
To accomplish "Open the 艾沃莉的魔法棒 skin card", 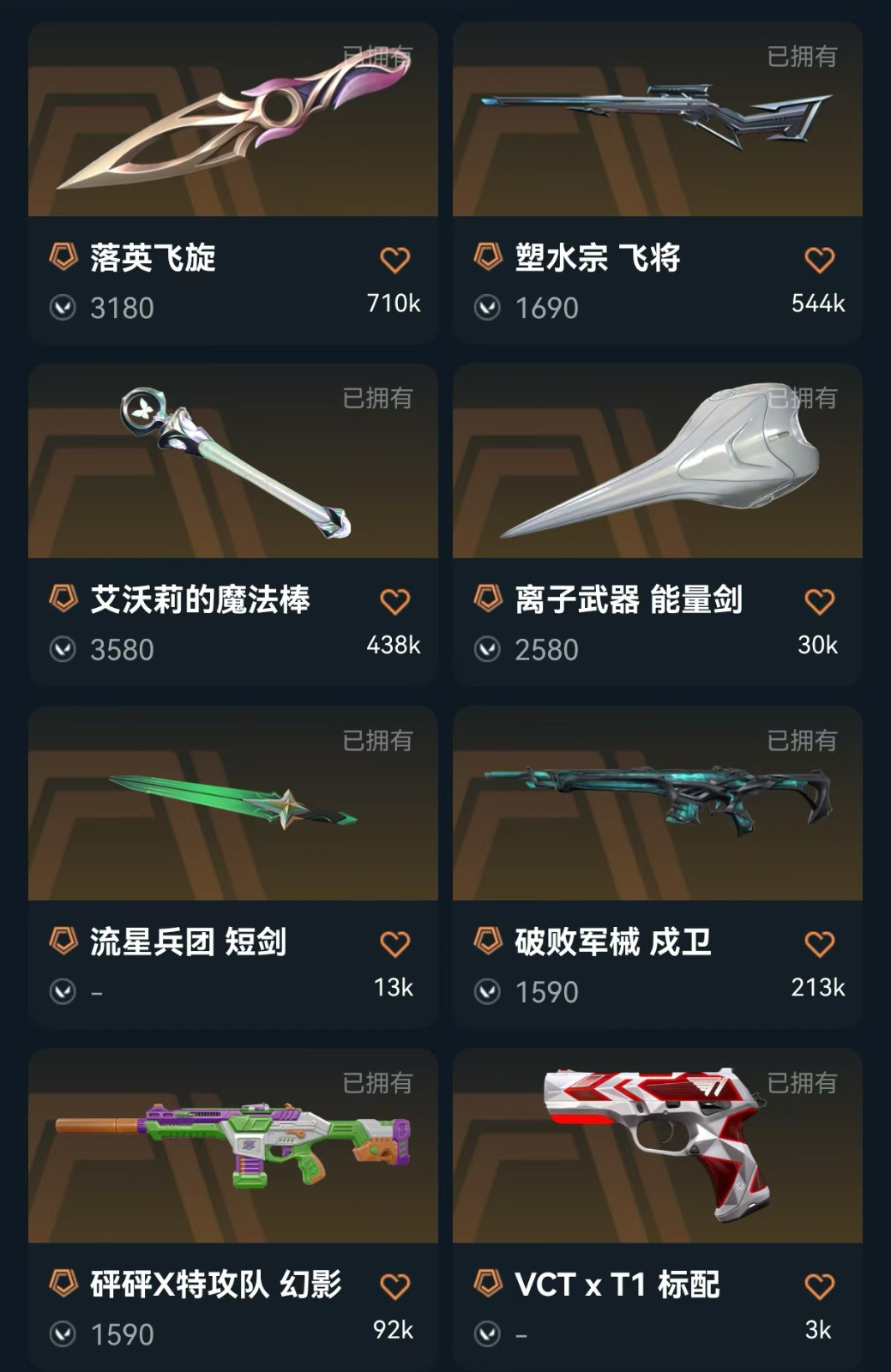I will tap(232, 461).
